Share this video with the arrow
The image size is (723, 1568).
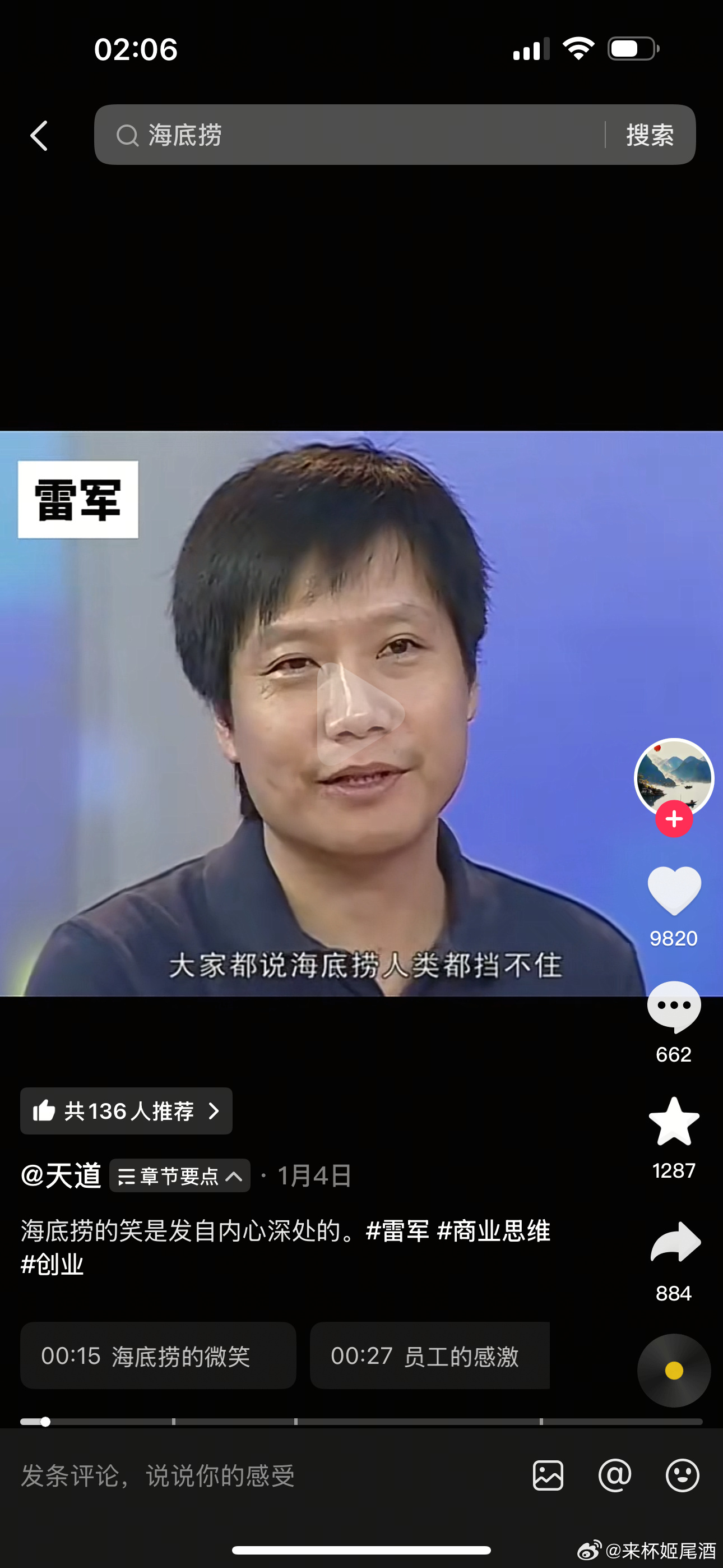click(x=675, y=1242)
